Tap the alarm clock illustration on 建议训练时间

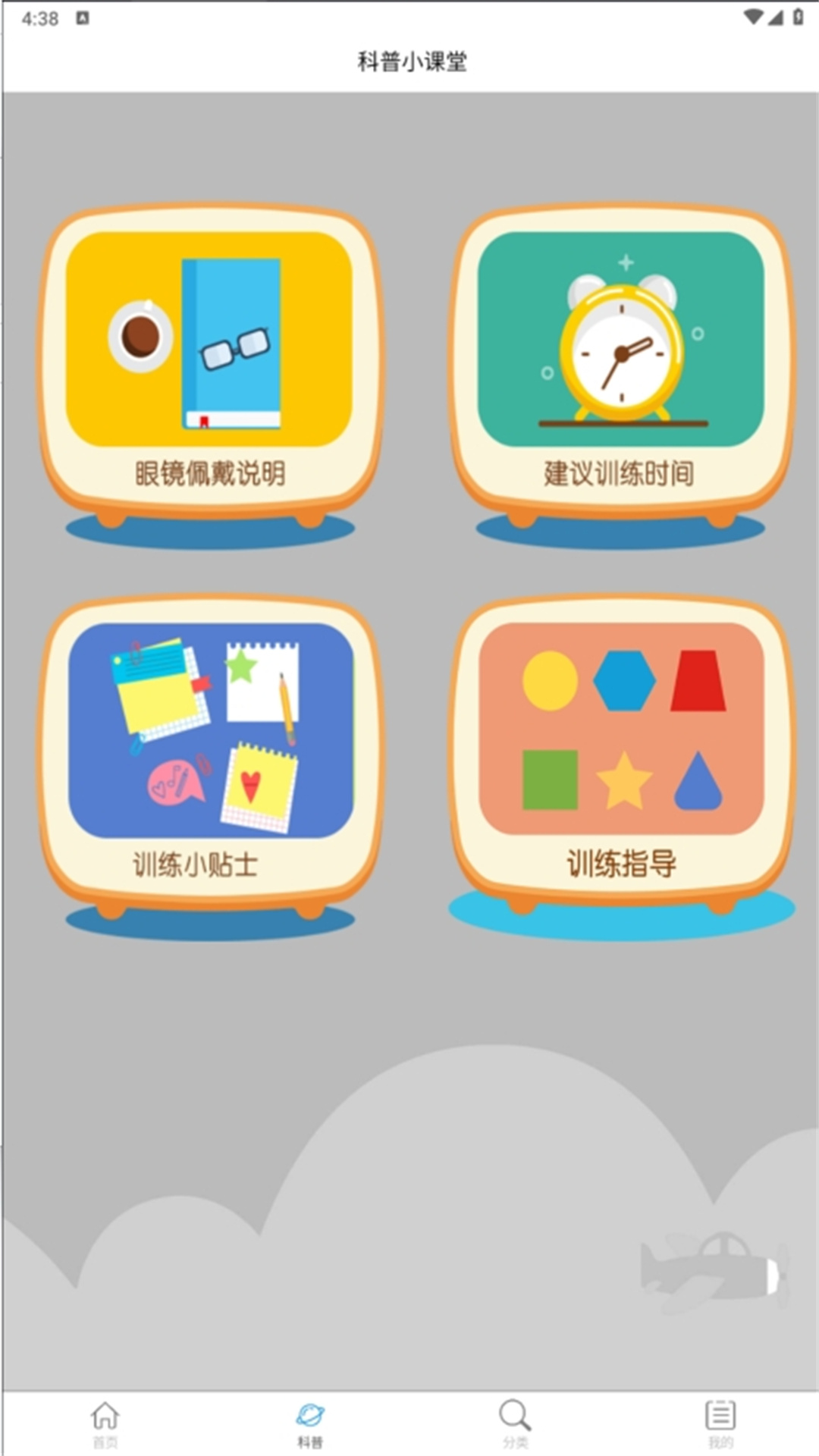622,349
